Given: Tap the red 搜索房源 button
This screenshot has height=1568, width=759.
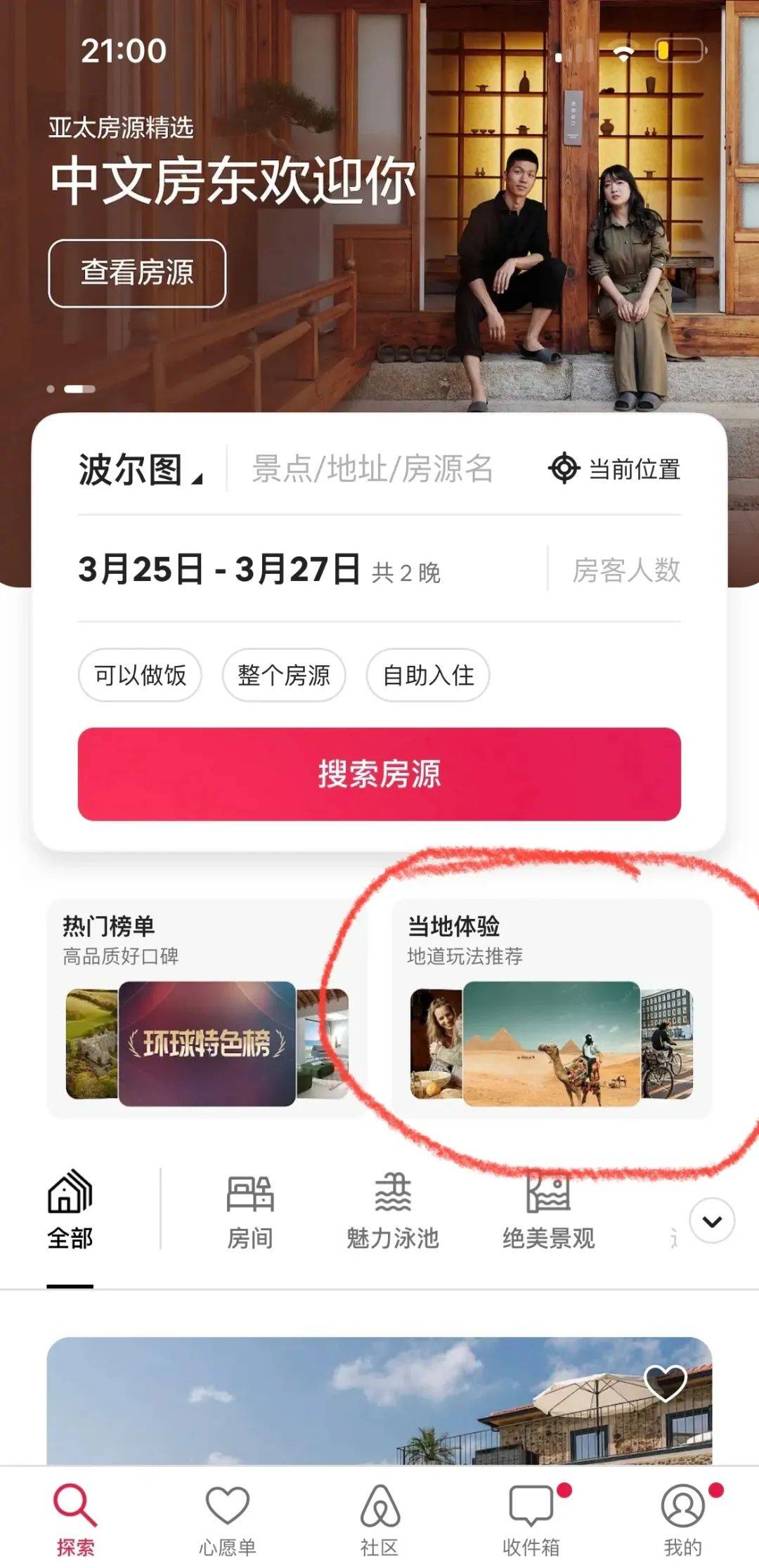Looking at the screenshot, I should coord(379,774).
